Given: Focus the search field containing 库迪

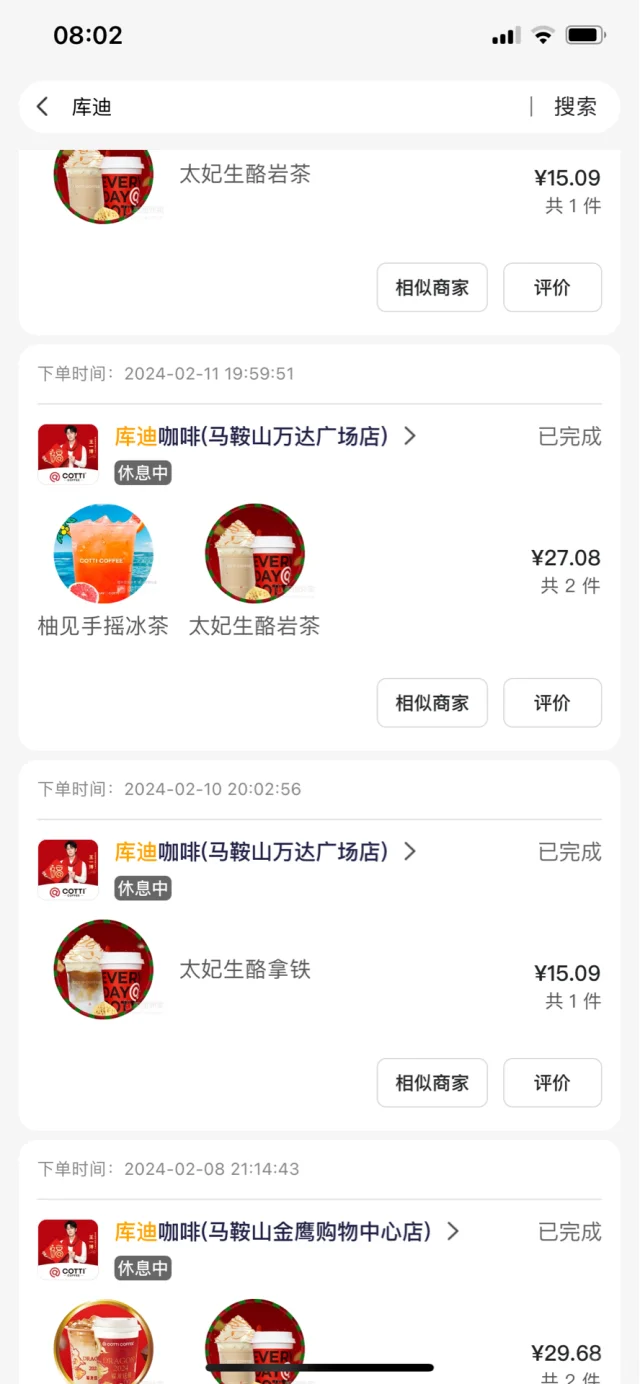Looking at the screenshot, I should tap(290, 107).
